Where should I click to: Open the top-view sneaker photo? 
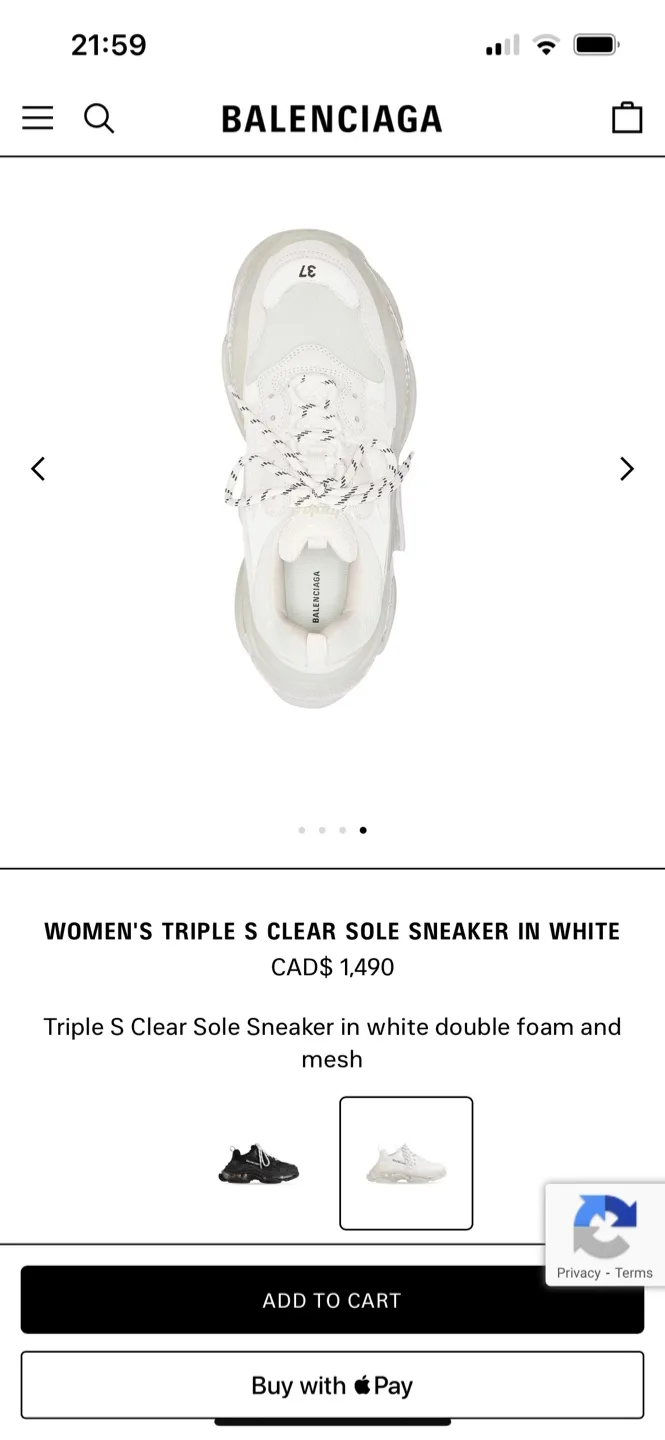click(320, 470)
